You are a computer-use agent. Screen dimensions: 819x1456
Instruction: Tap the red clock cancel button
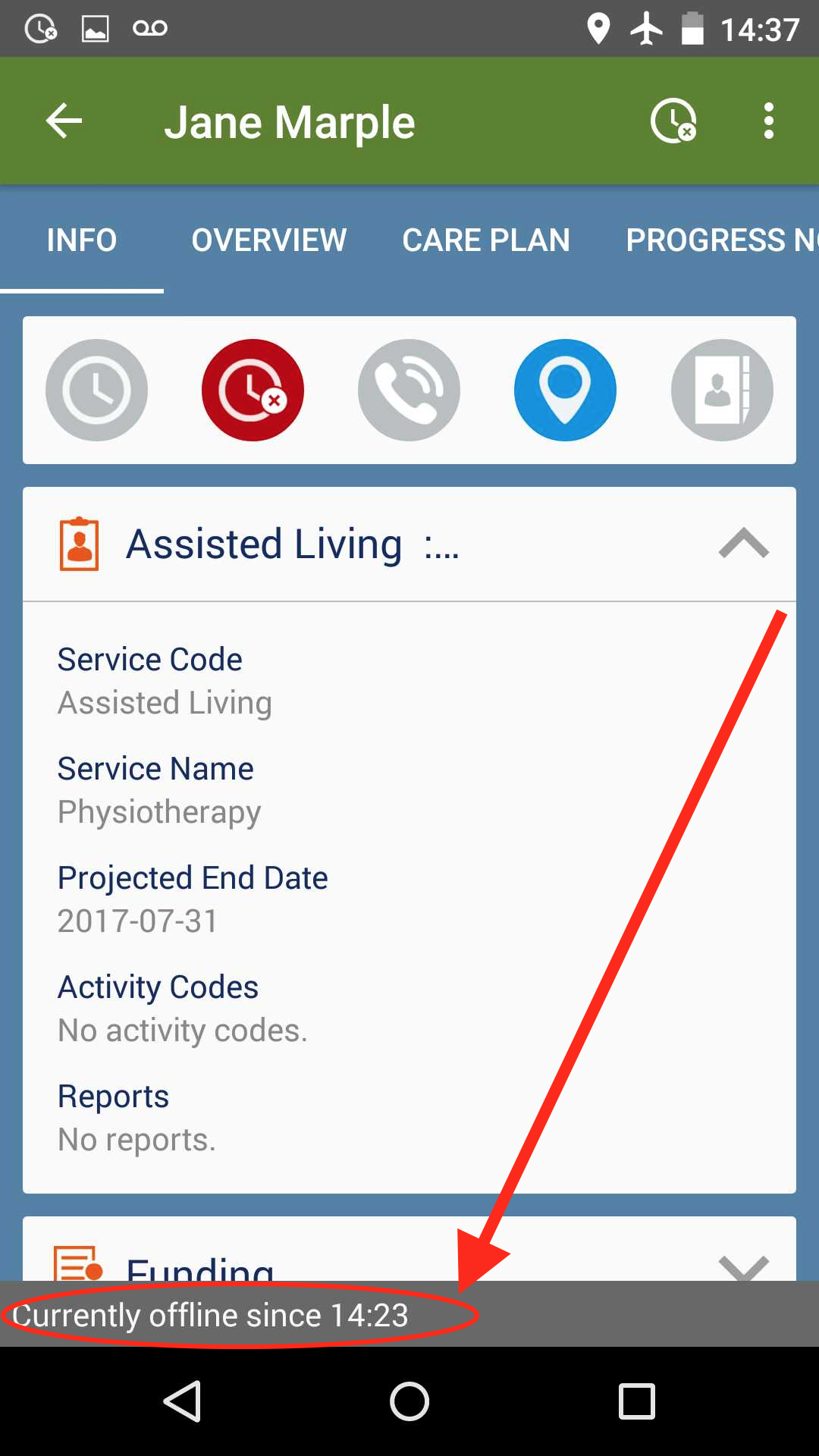pos(253,390)
